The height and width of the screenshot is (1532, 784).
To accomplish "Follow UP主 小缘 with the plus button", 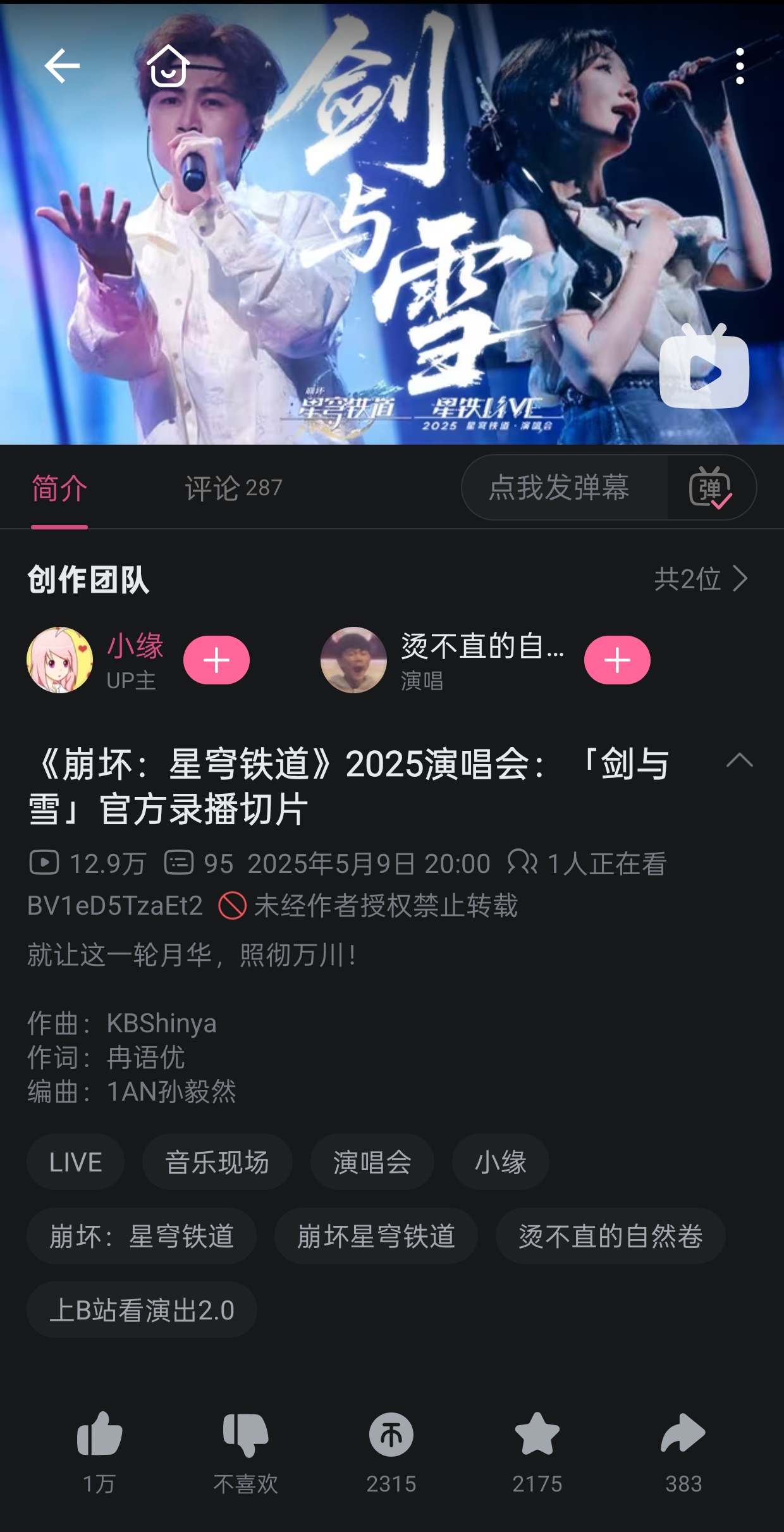I will pos(216,660).
